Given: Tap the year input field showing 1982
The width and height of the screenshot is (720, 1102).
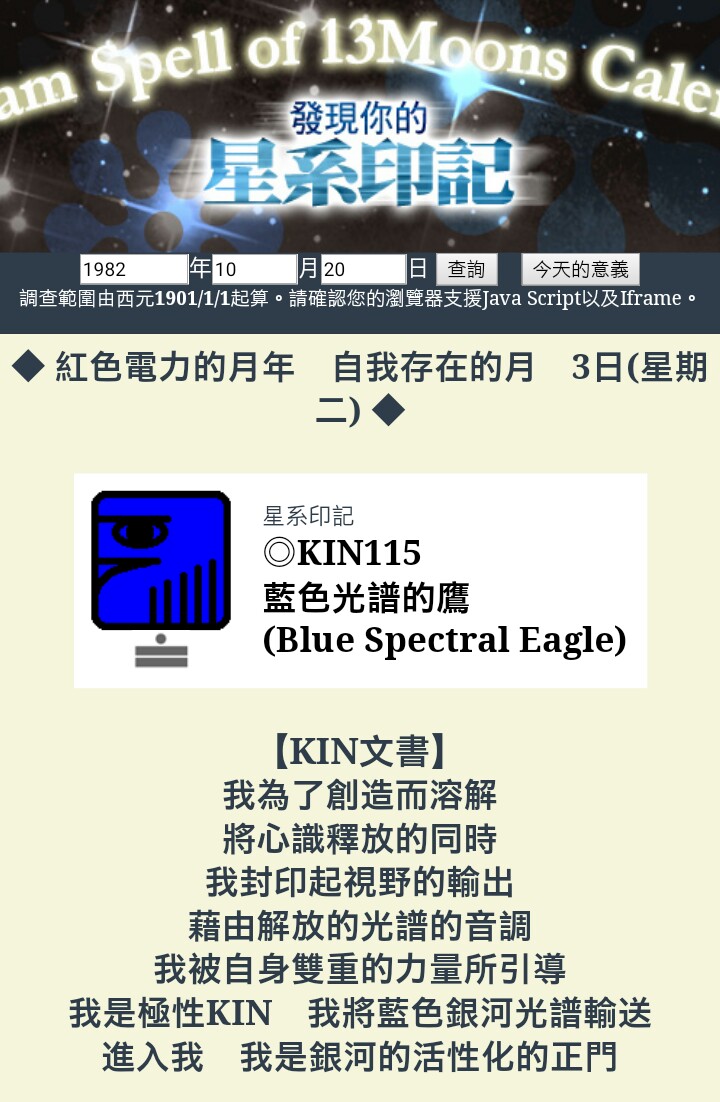Looking at the screenshot, I should click(x=133, y=270).
